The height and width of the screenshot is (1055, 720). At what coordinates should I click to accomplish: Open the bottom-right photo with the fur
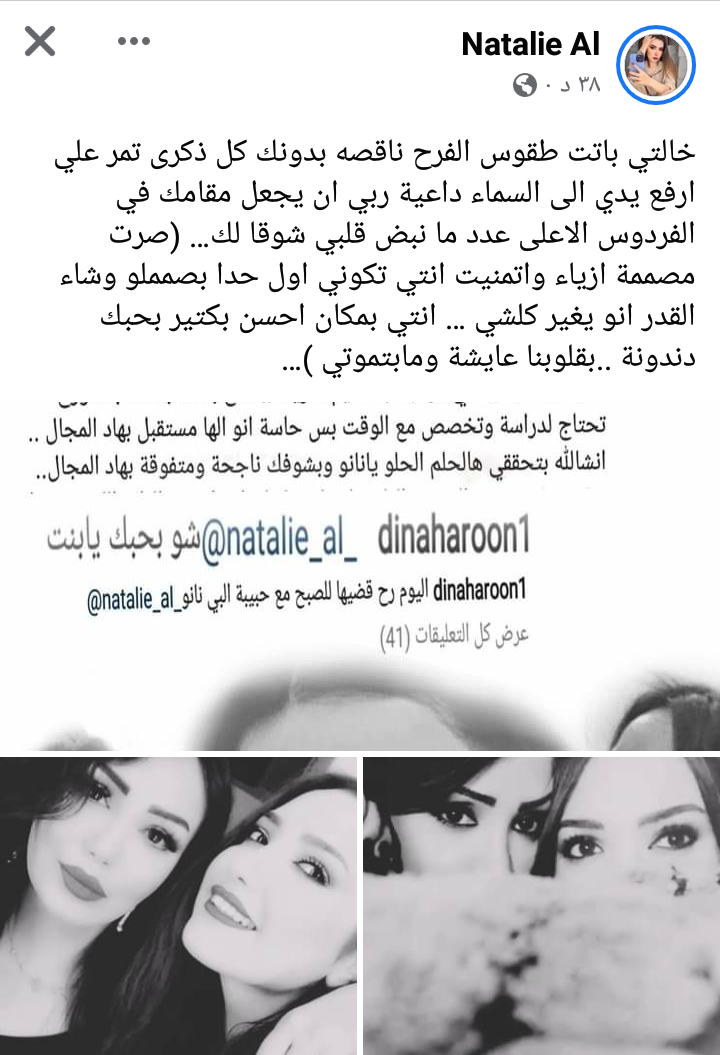click(542, 905)
